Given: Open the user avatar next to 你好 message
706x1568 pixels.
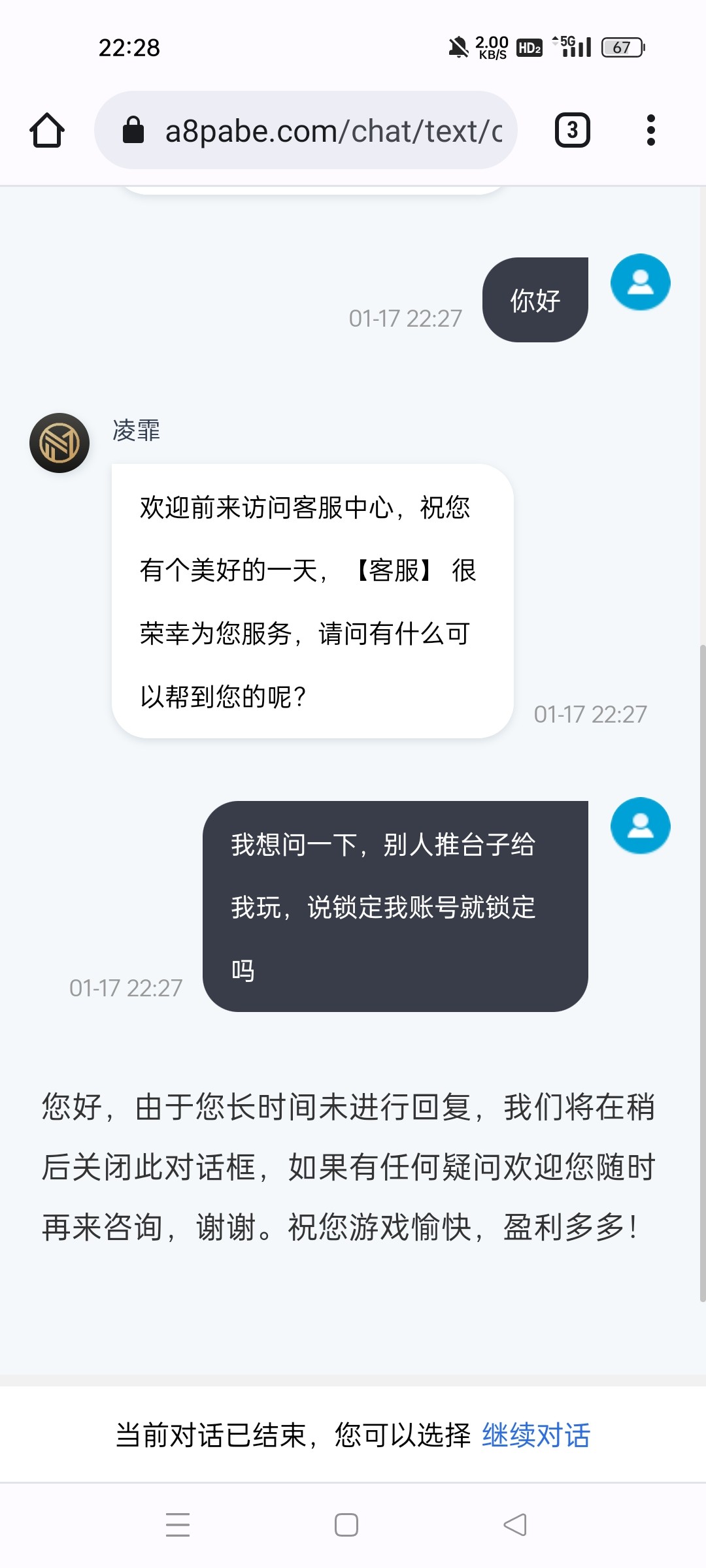Looking at the screenshot, I should [x=639, y=282].
